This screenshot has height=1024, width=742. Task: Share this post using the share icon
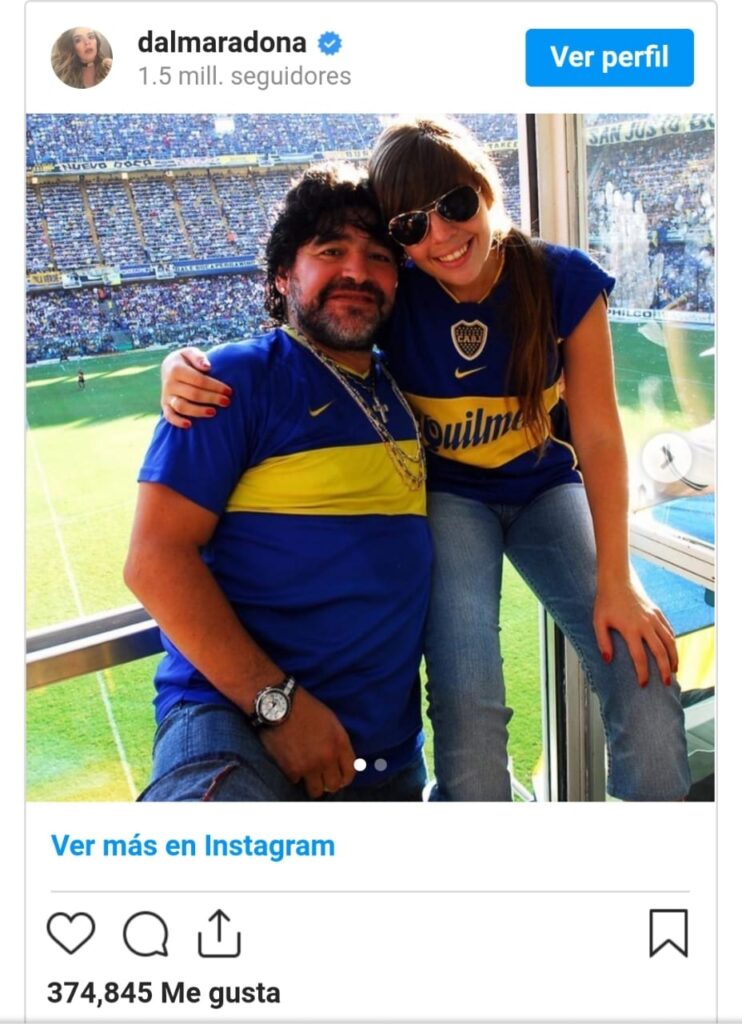point(219,933)
